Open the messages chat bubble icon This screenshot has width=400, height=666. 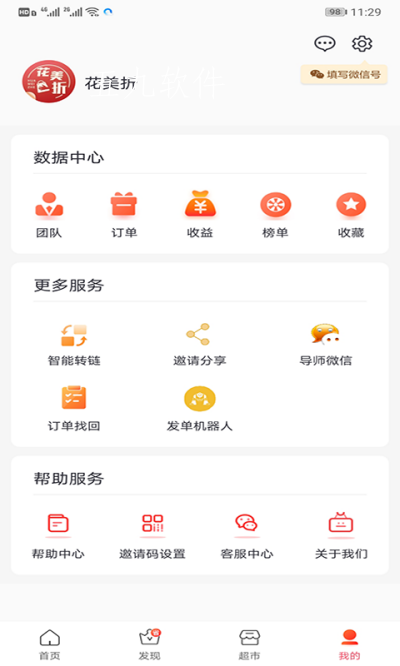pos(325,43)
